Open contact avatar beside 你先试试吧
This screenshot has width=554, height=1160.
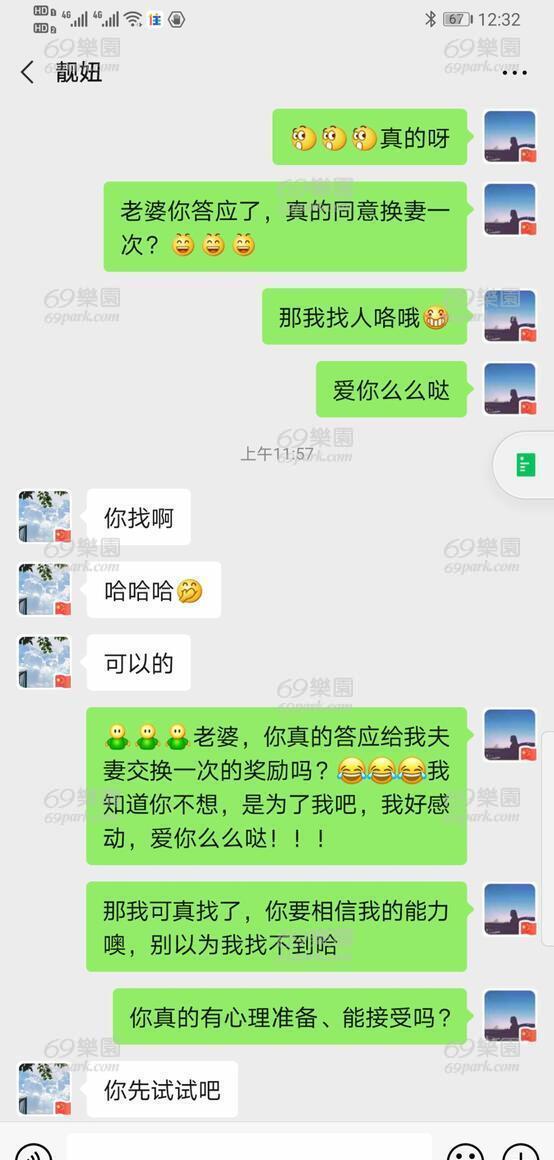pyautogui.click(x=44, y=1089)
